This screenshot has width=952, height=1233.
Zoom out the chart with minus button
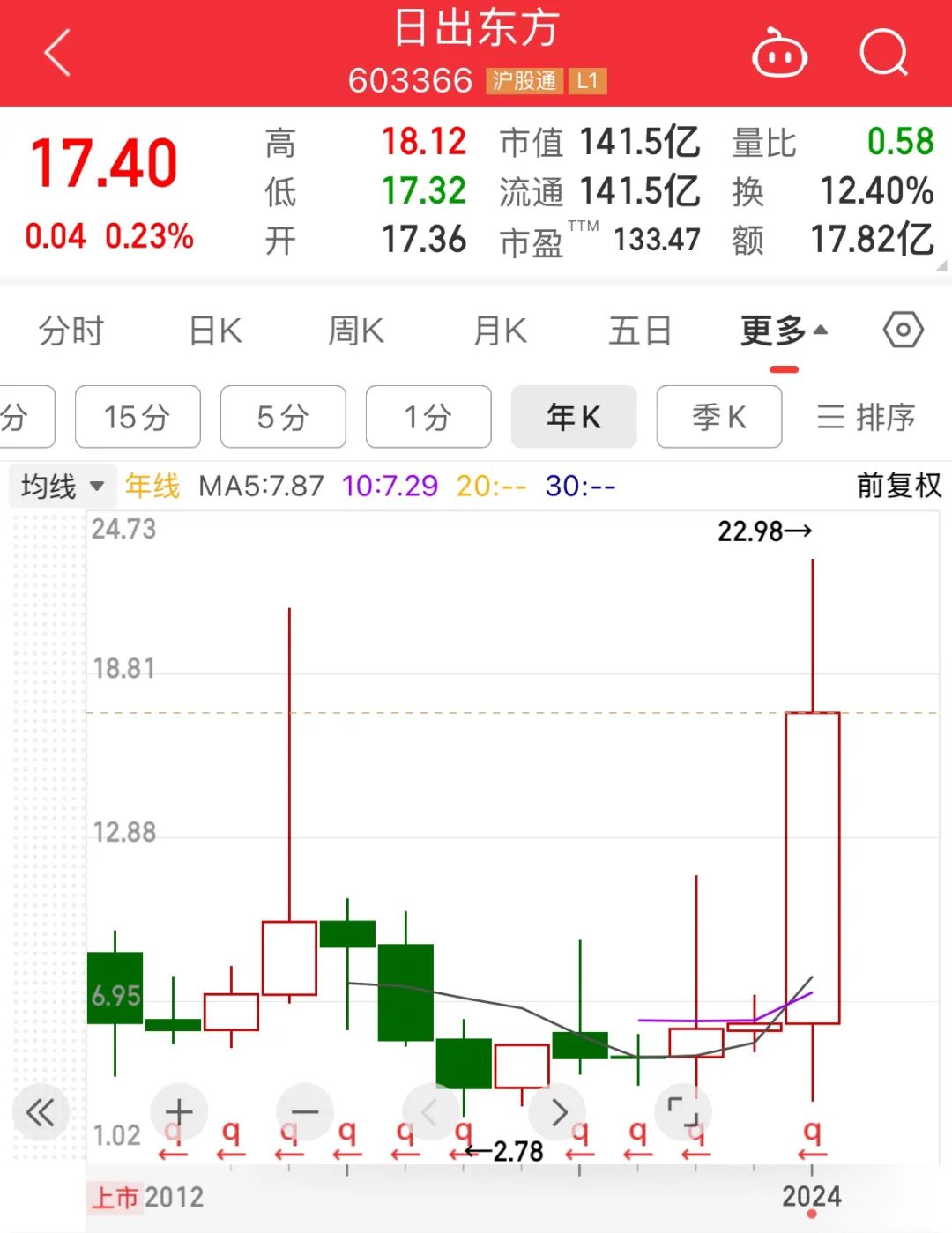point(305,1112)
